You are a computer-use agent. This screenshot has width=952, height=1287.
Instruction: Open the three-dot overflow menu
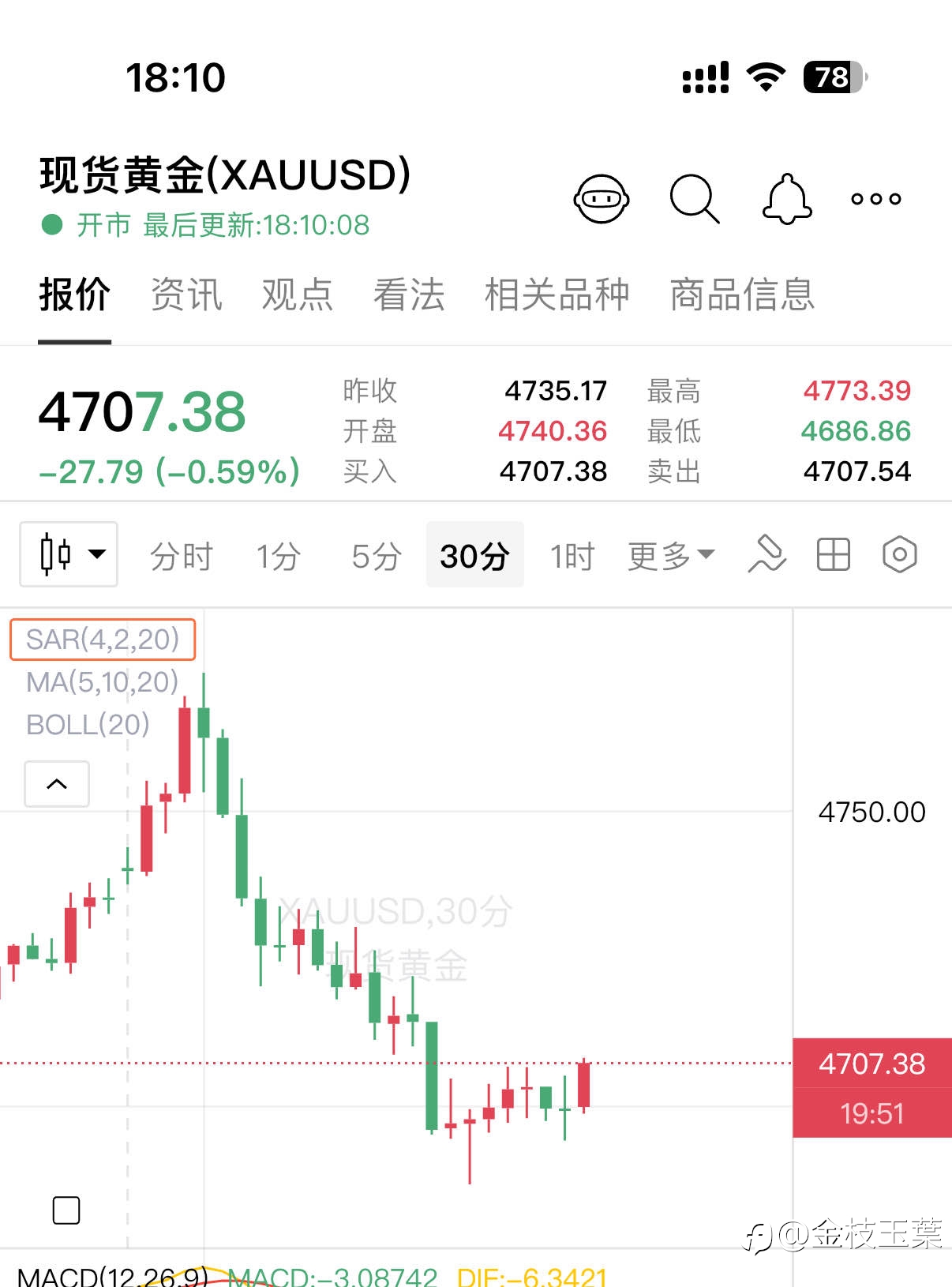tap(875, 199)
